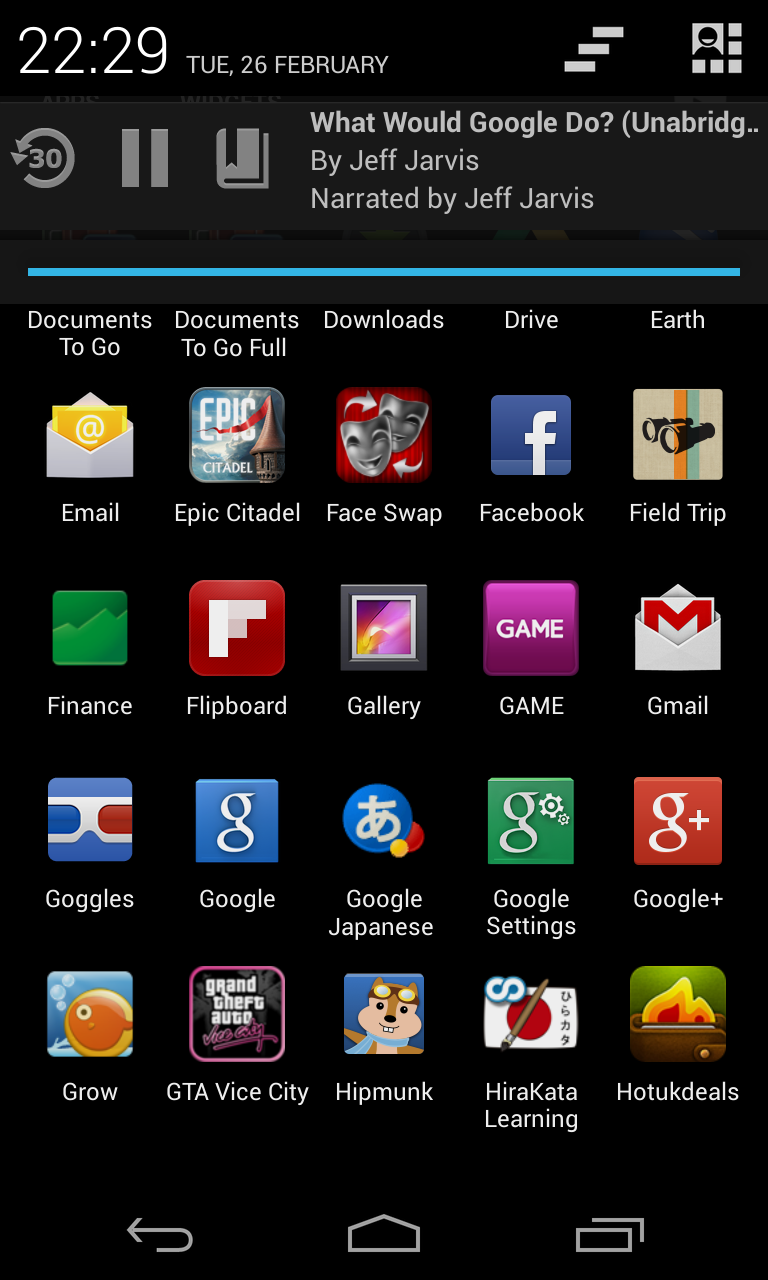This screenshot has height=1280, width=768.
Task: Open quick settings panel
Action: pos(717,48)
